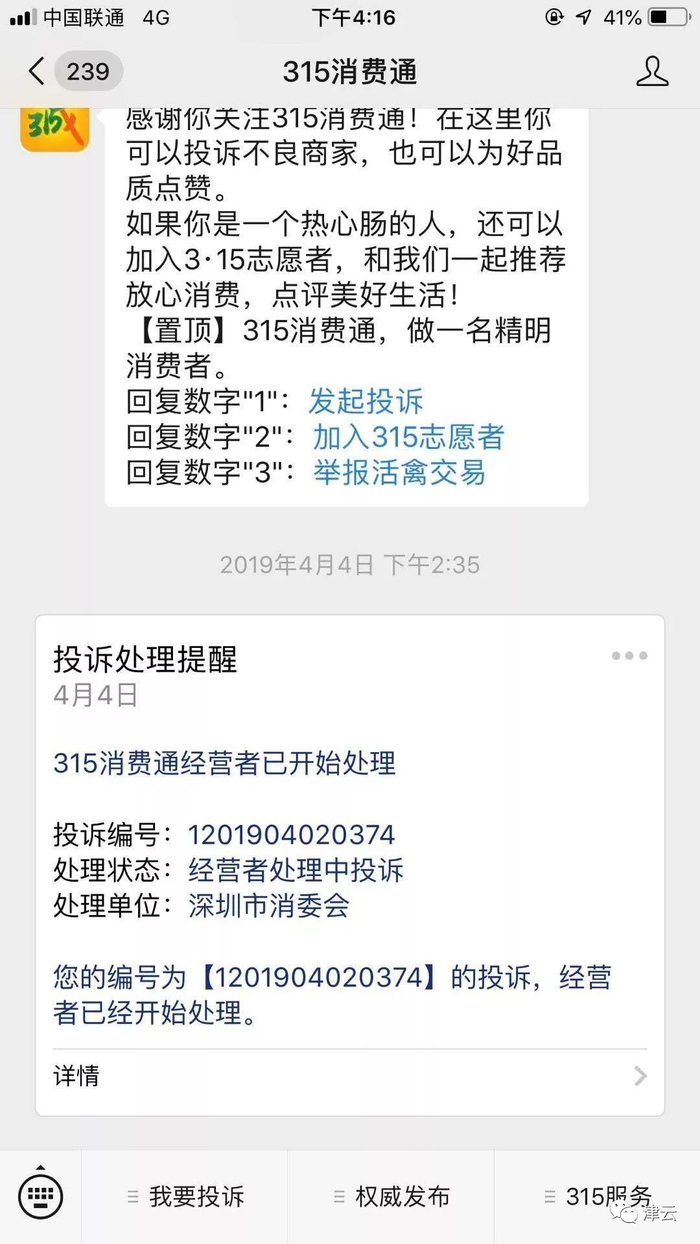Open the 加入315志愿者 link
The width and height of the screenshot is (700, 1244).
408,437
